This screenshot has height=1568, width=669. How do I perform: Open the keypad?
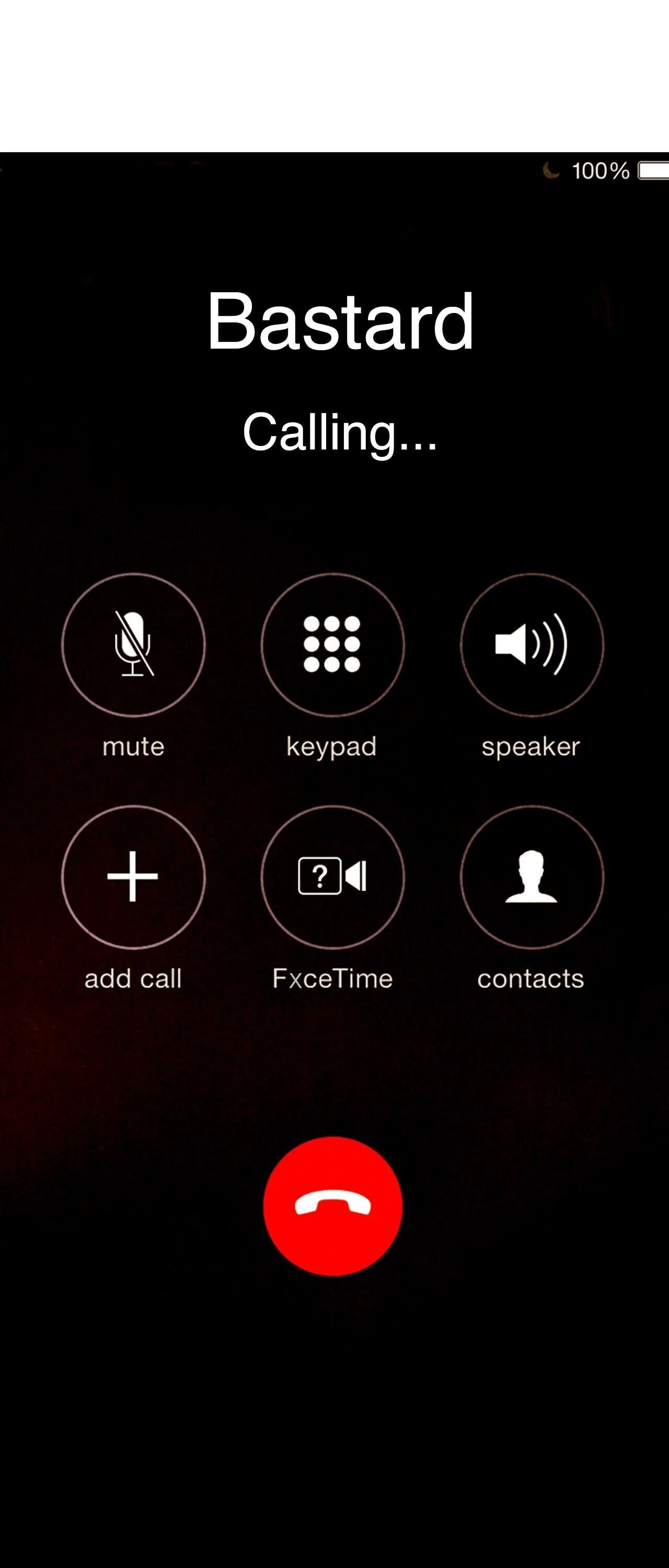click(332, 644)
